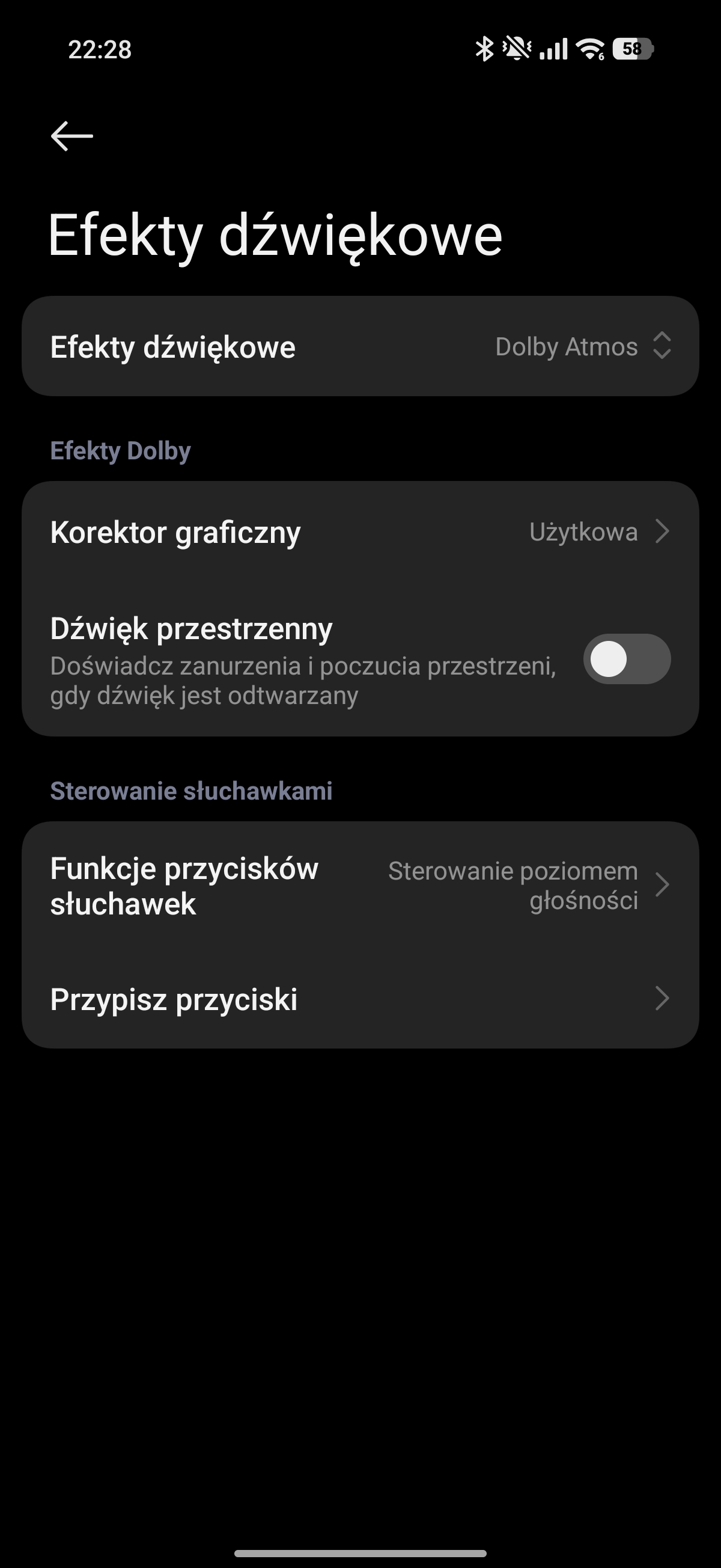Open Korektor graficzny settings
The height and width of the screenshot is (1568, 721).
pos(360,532)
